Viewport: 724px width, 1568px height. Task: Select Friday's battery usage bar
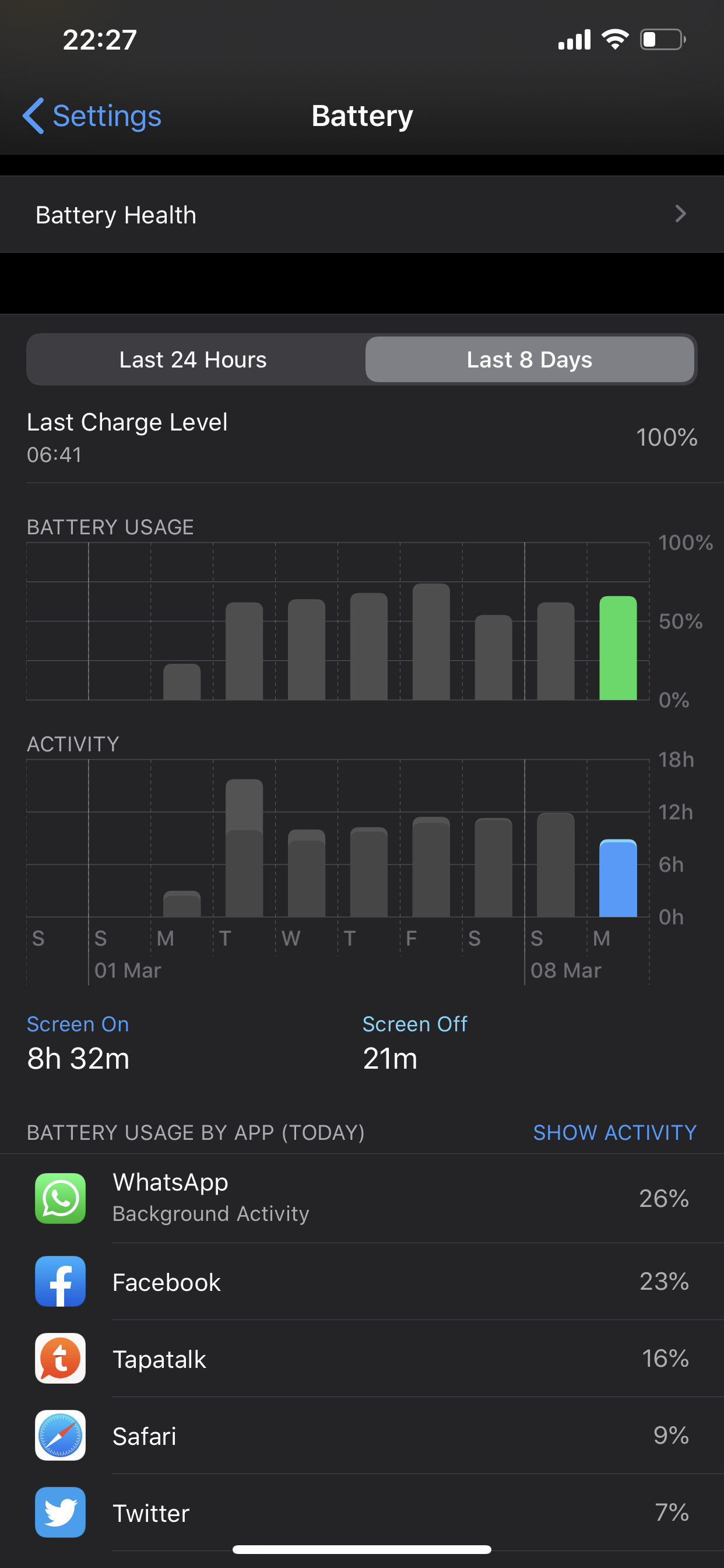tap(431, 642)
